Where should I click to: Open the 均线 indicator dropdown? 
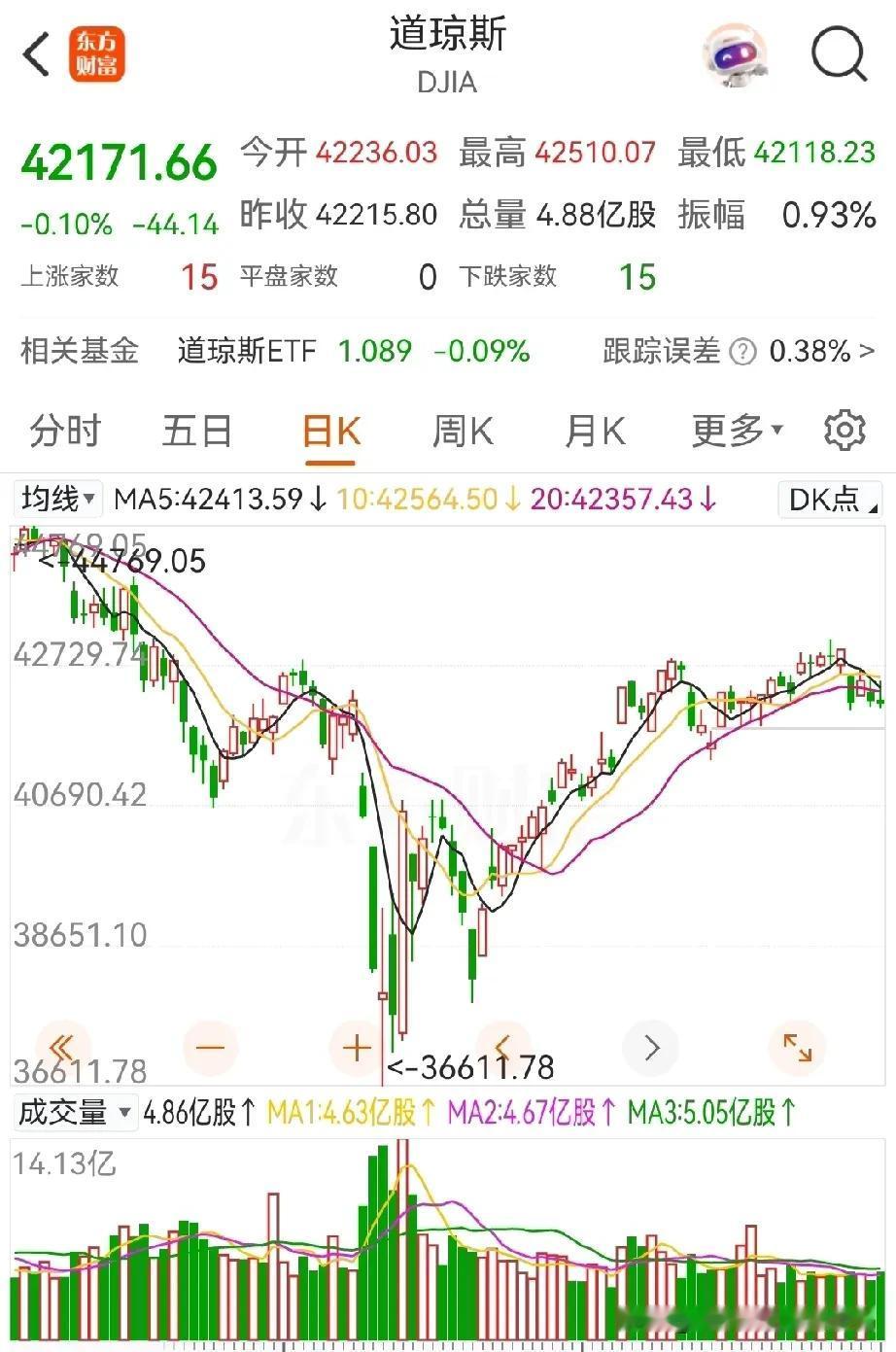coord(59,500)
